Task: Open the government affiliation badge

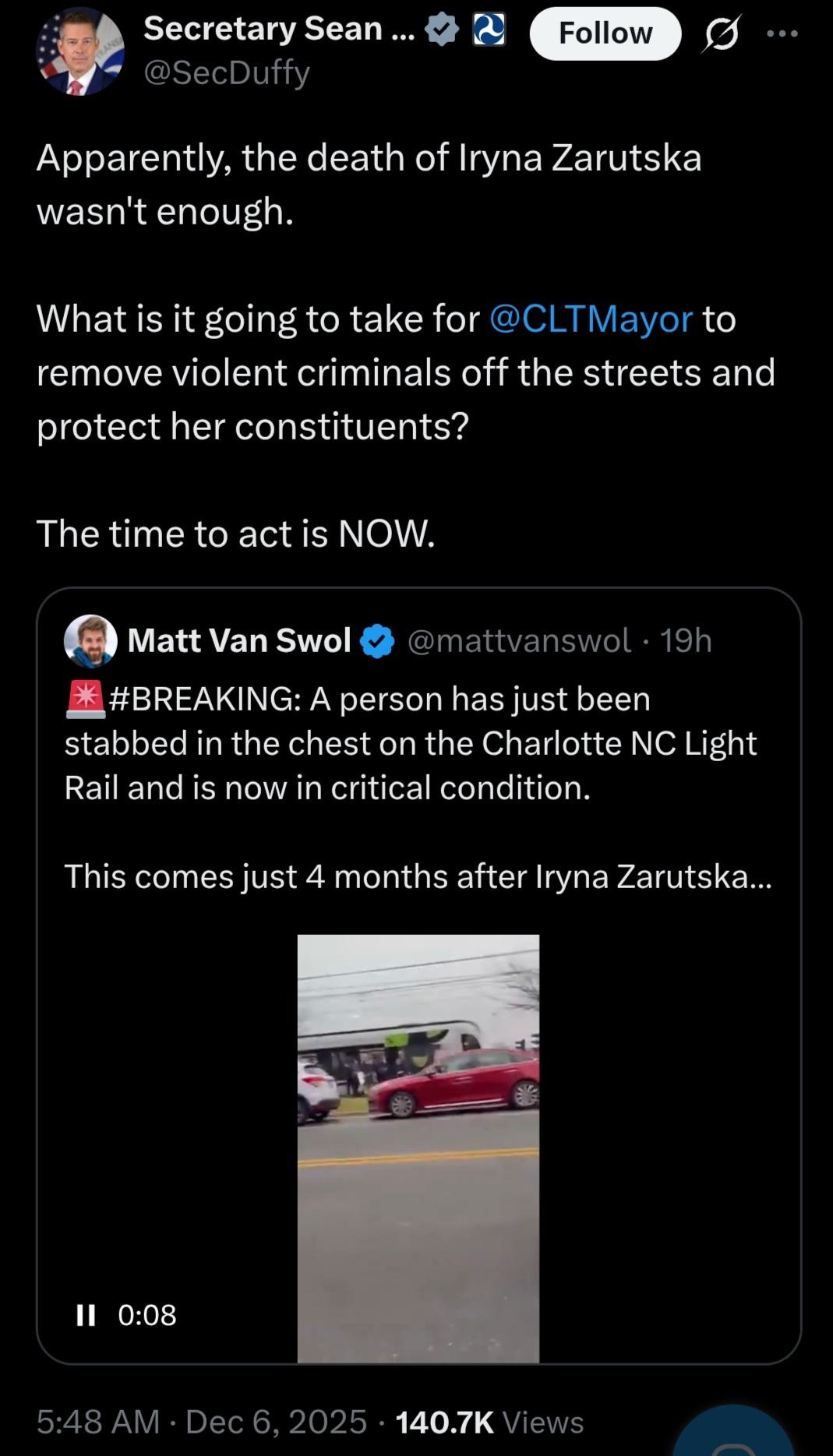Action: coord(489,30)
